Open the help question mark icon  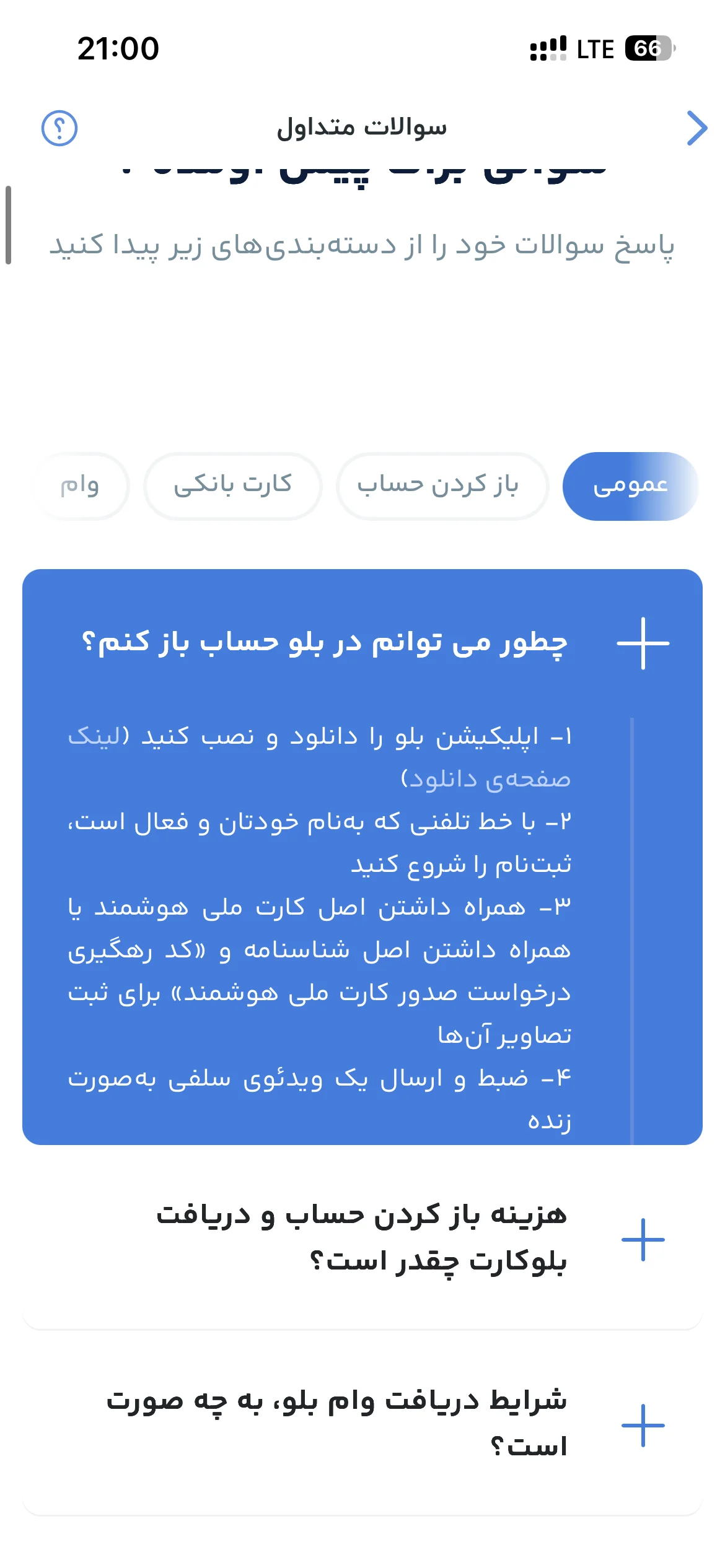click(x=59, y=128)
